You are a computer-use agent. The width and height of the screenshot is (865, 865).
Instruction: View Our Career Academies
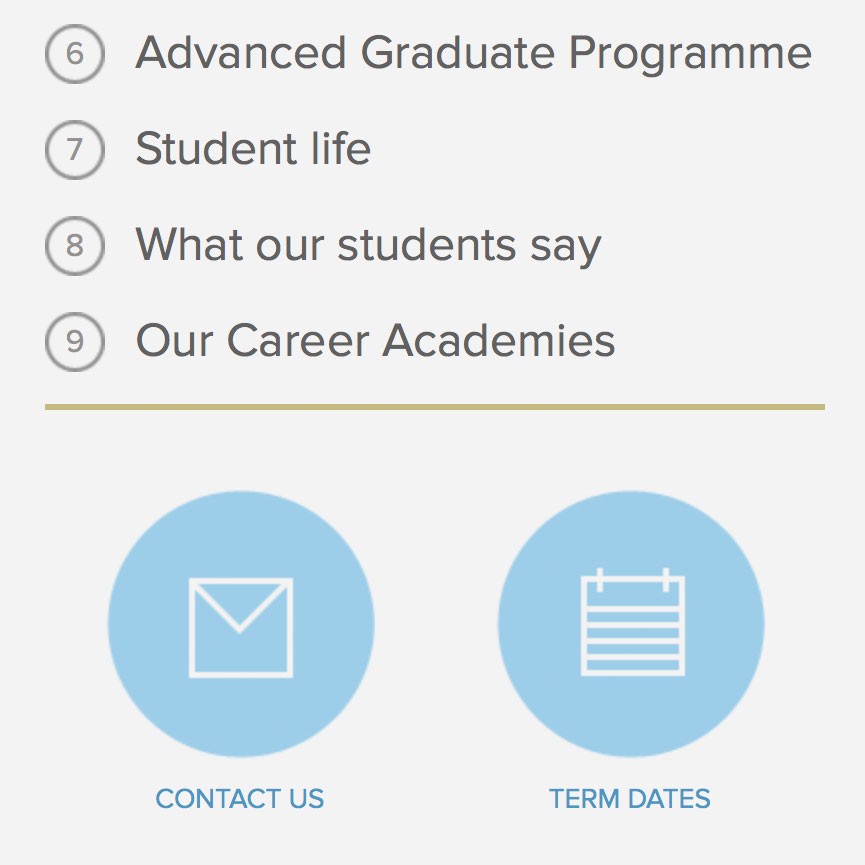tap(375, 341)
